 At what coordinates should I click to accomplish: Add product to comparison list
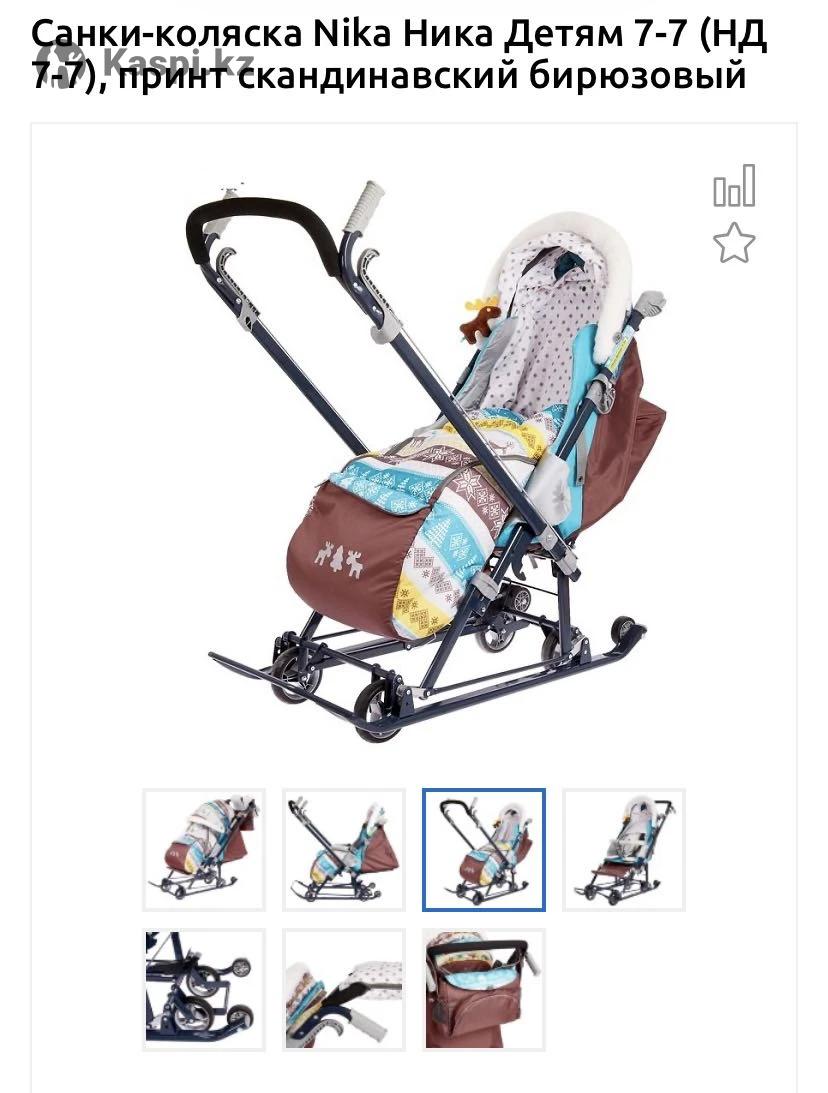tap(734, 186)
